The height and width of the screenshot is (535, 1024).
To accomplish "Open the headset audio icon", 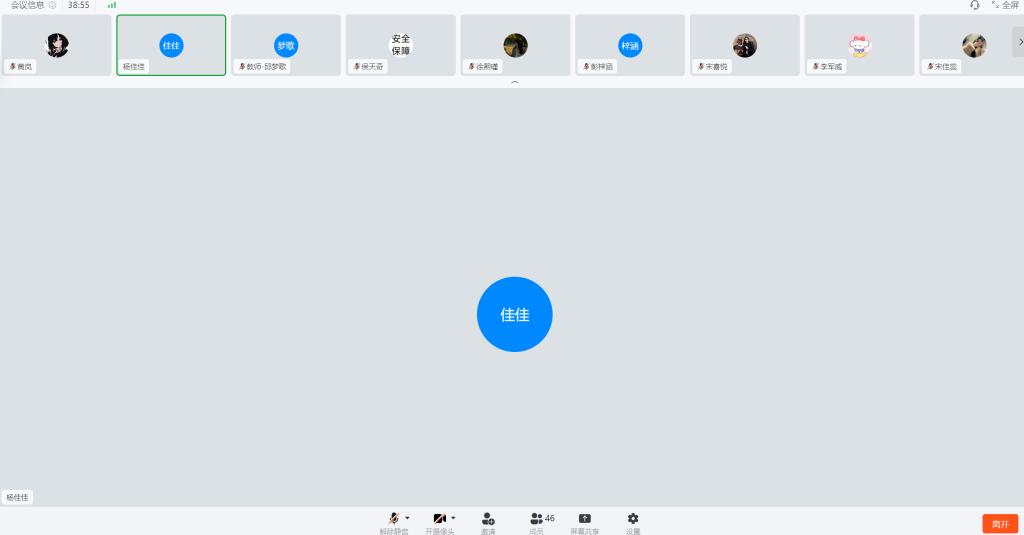I will click(x=975, y=5).
